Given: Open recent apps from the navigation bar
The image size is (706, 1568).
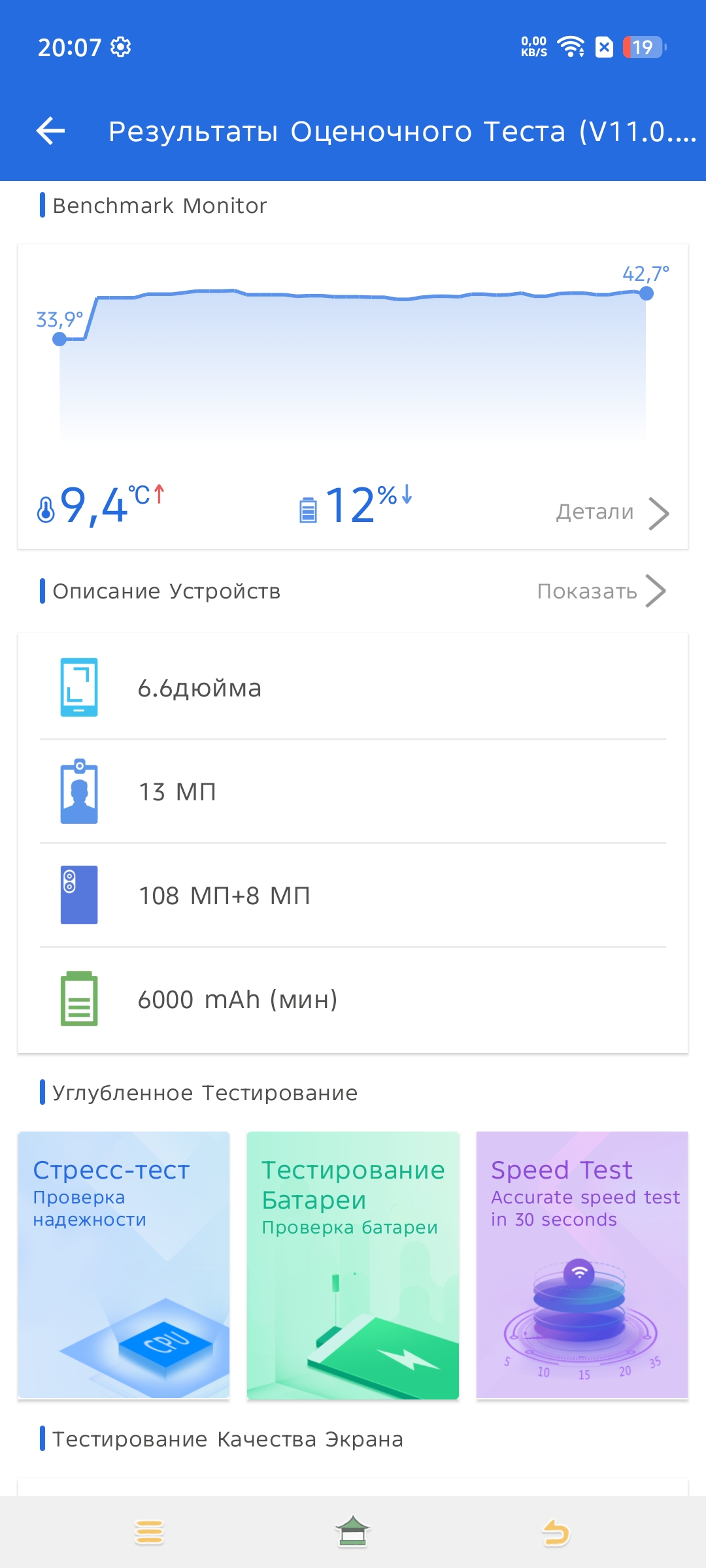Looking at the screenshot, I should pos(149,1532).
